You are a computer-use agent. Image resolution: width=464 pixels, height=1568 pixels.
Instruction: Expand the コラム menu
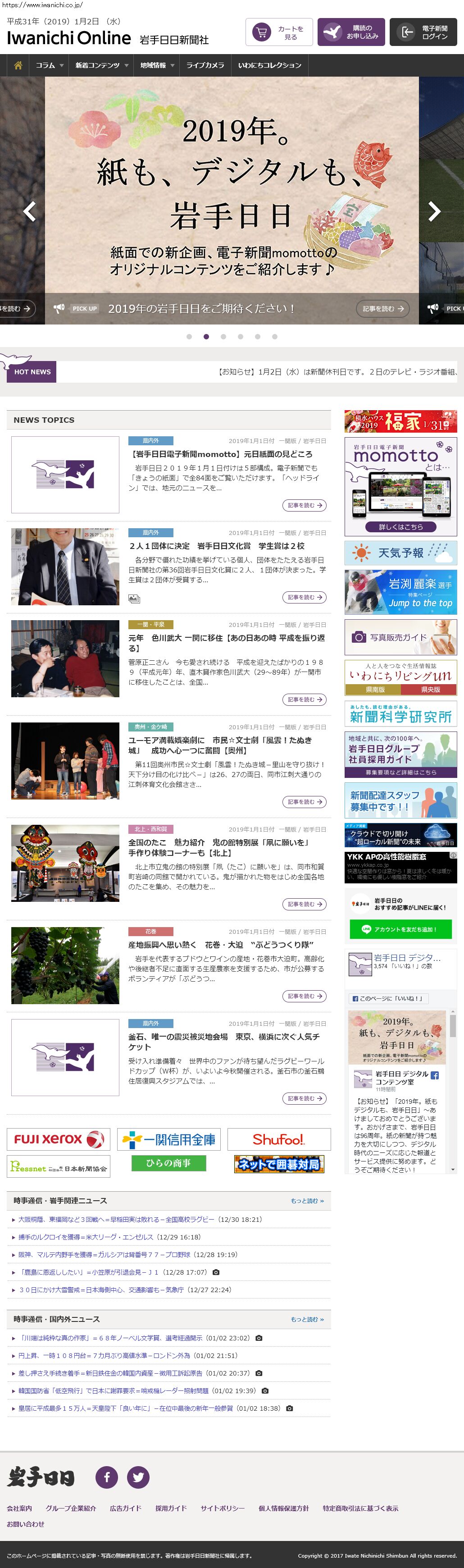click(49, 65)
